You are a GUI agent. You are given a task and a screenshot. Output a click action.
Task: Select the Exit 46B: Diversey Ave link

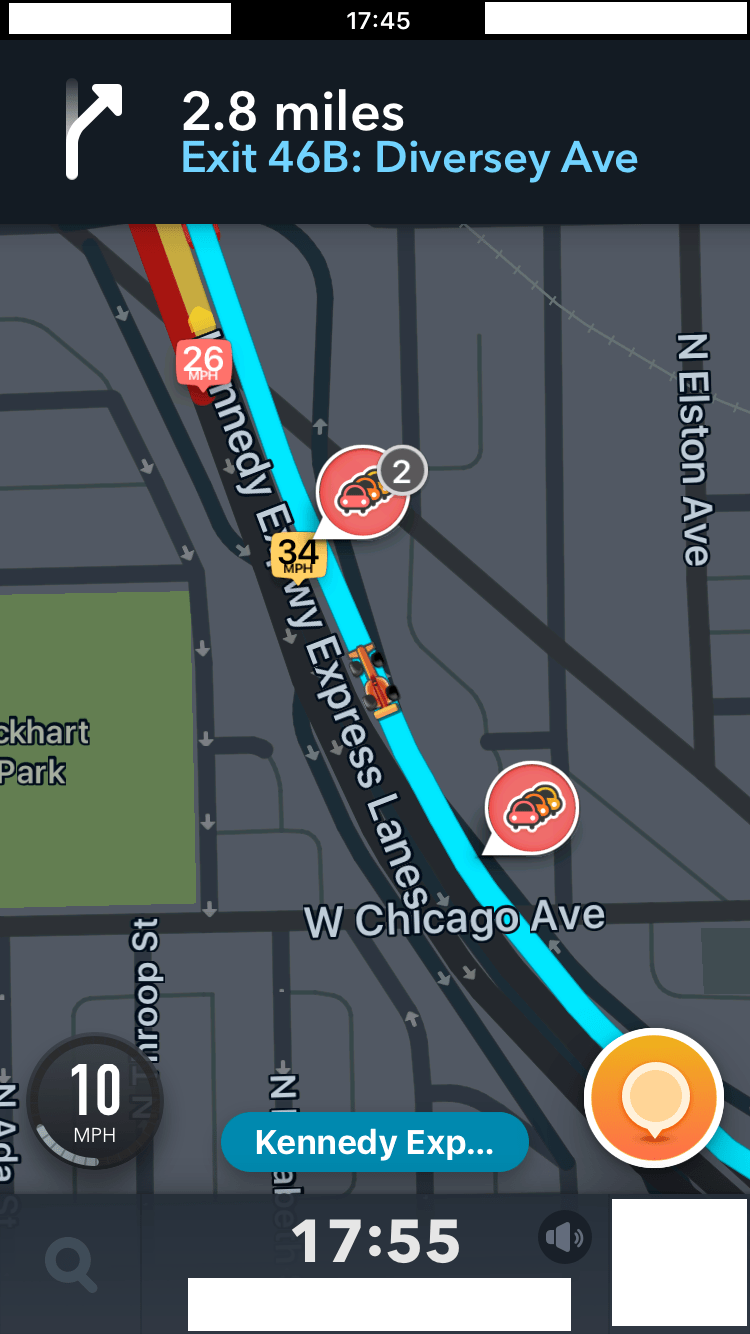[409, 157]
